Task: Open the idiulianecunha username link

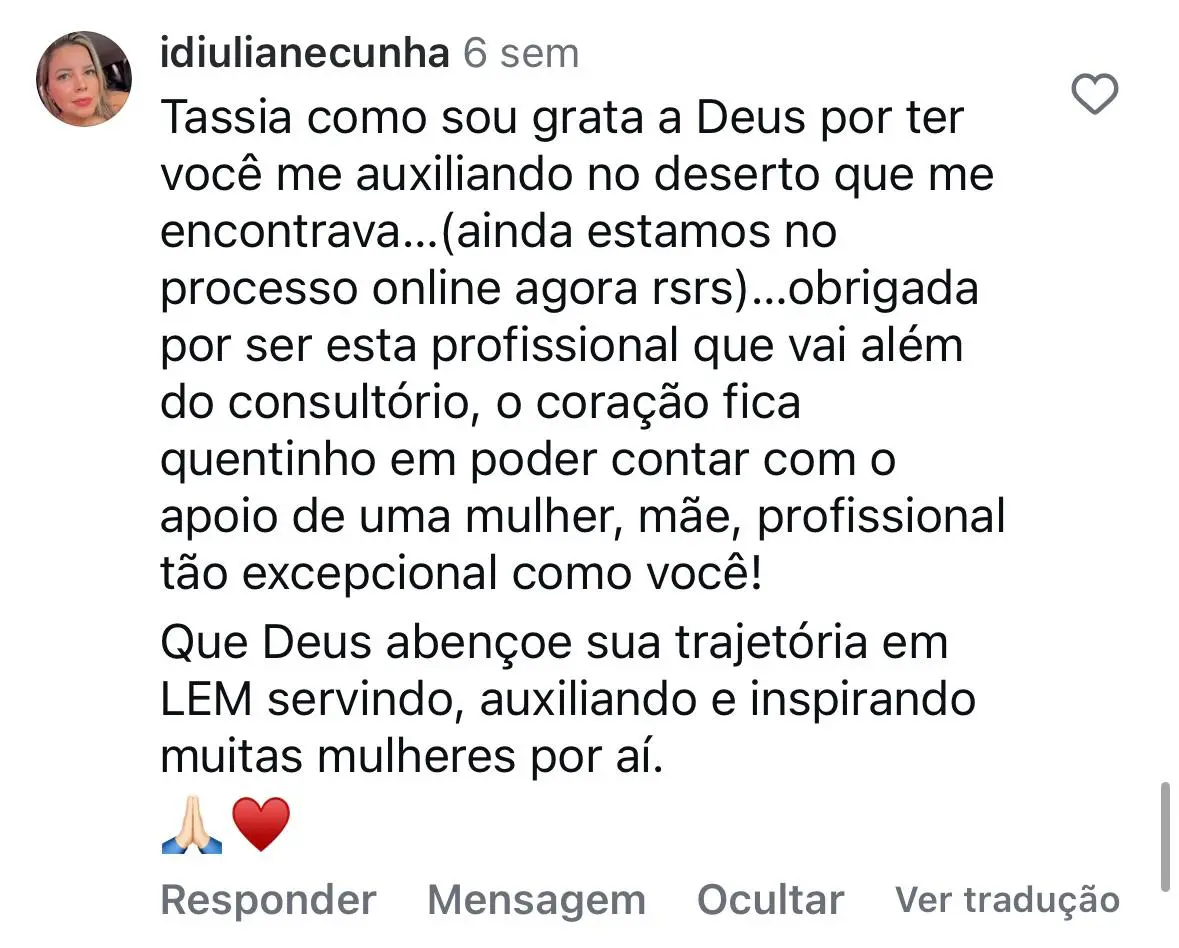Action: pos(304,53)
